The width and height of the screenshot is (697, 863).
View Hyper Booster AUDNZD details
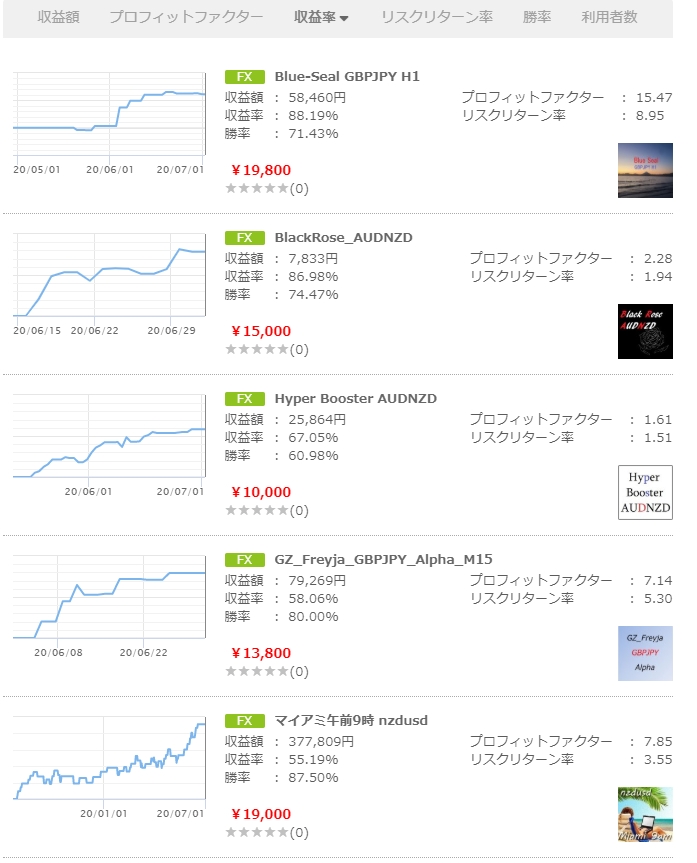pyautogui.click(x=355, y=398)
